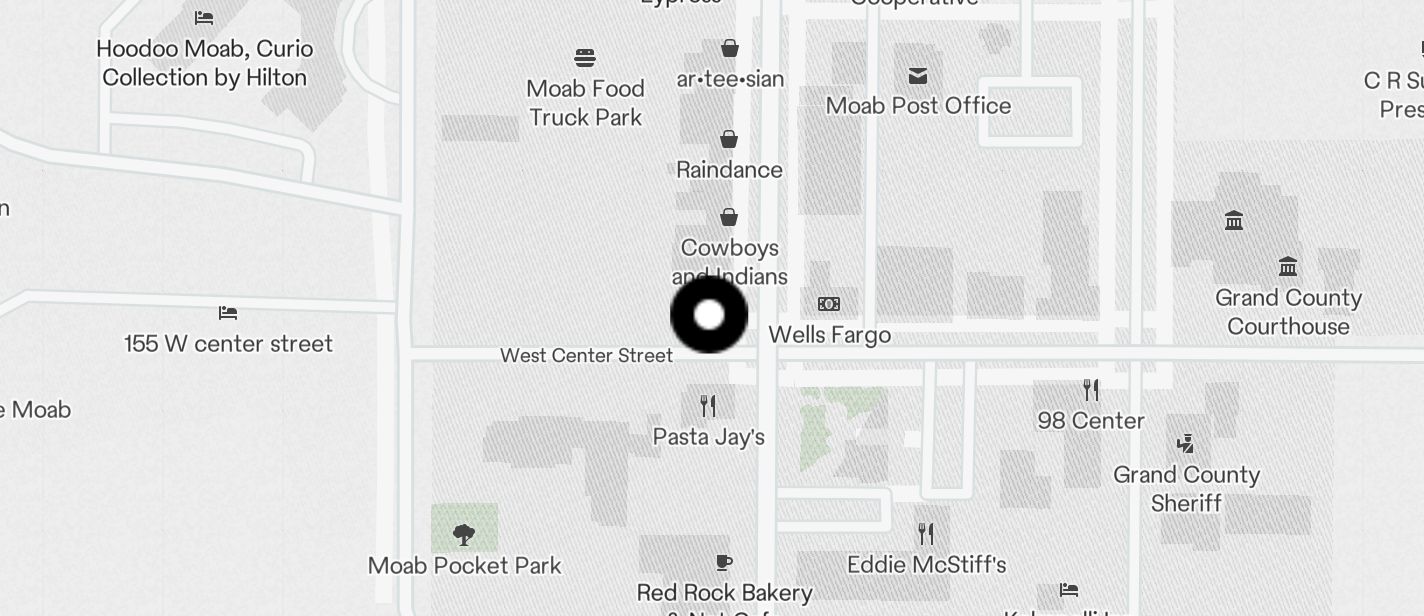
Task: Tap the Eddie McStiff's restaurant marker
Action: click(x=926, y=534)
